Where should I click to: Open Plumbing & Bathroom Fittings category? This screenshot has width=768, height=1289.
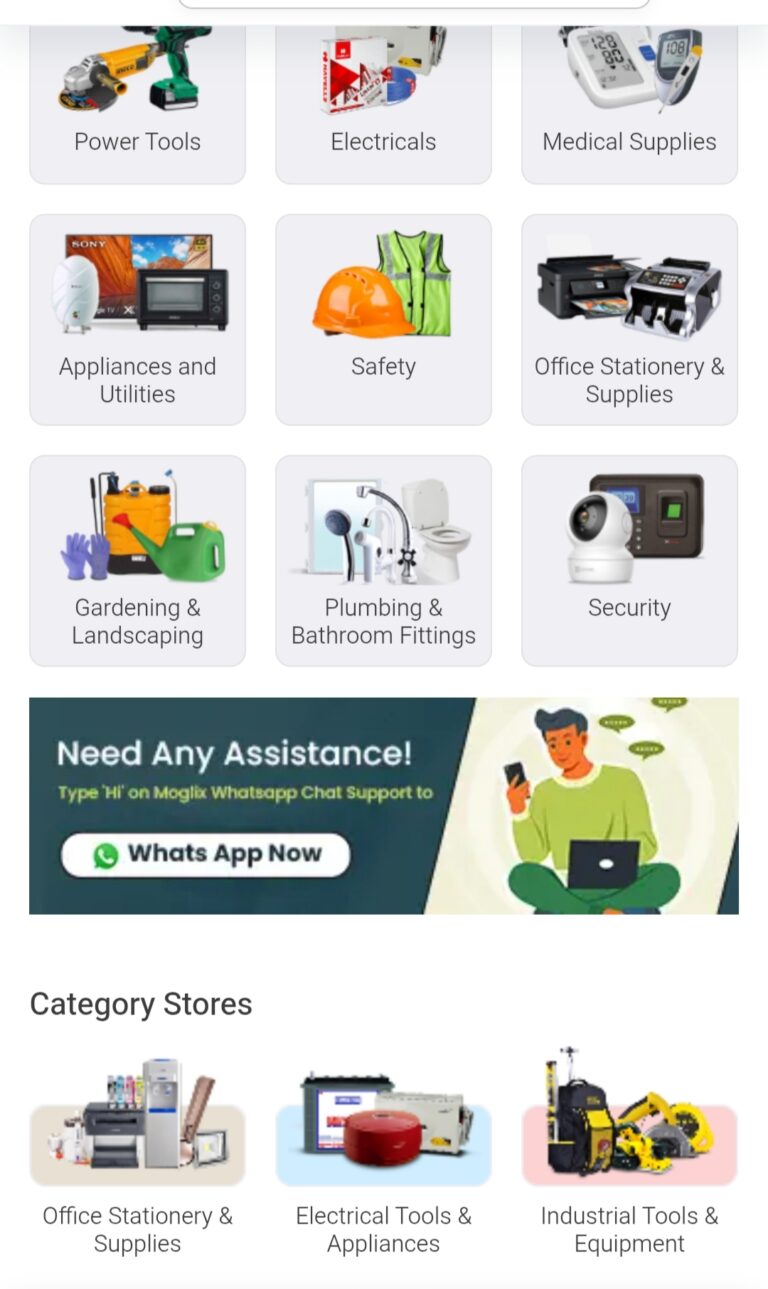pos(383,561)
